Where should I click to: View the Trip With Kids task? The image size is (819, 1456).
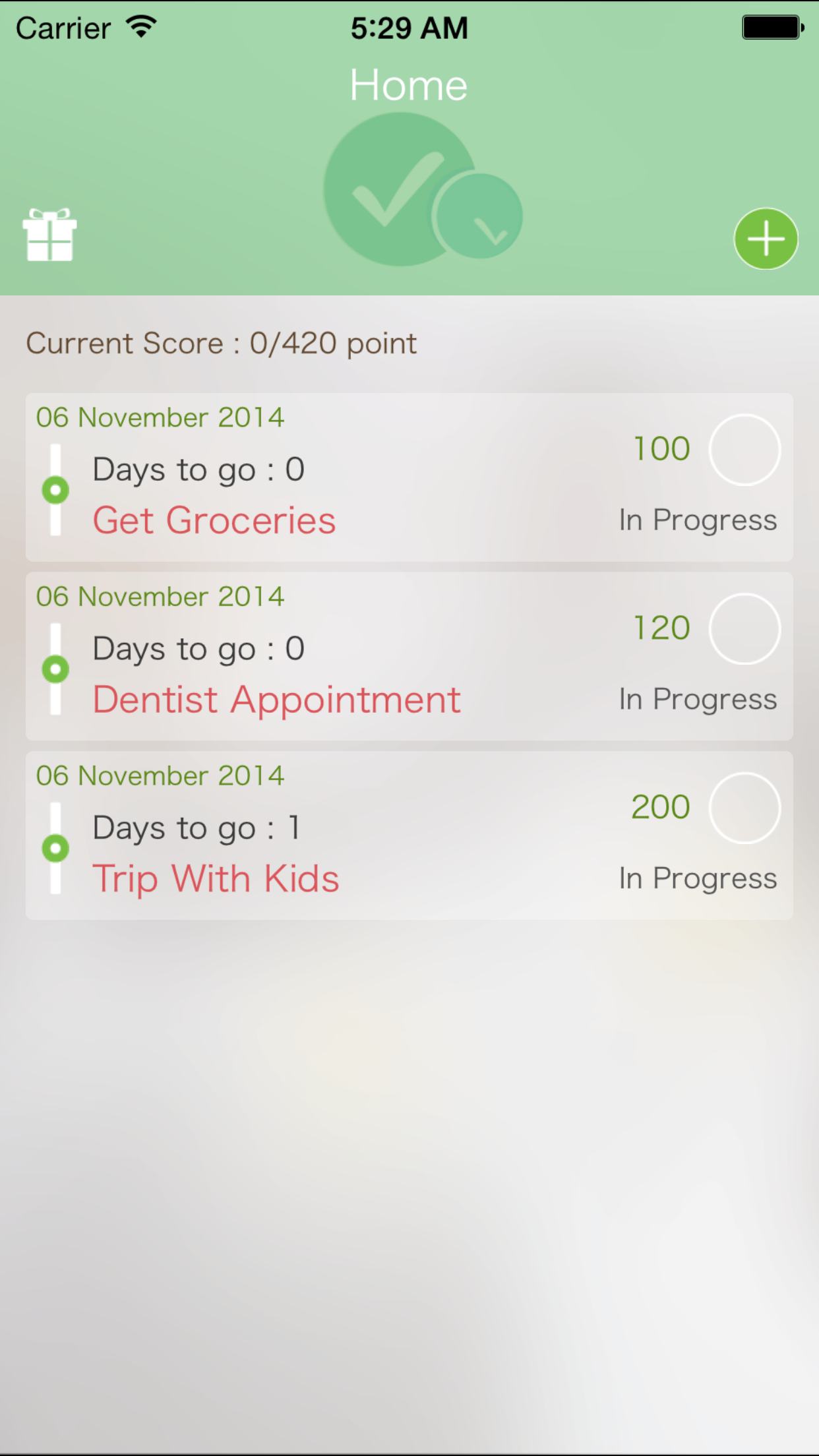[x=216, y=879]
